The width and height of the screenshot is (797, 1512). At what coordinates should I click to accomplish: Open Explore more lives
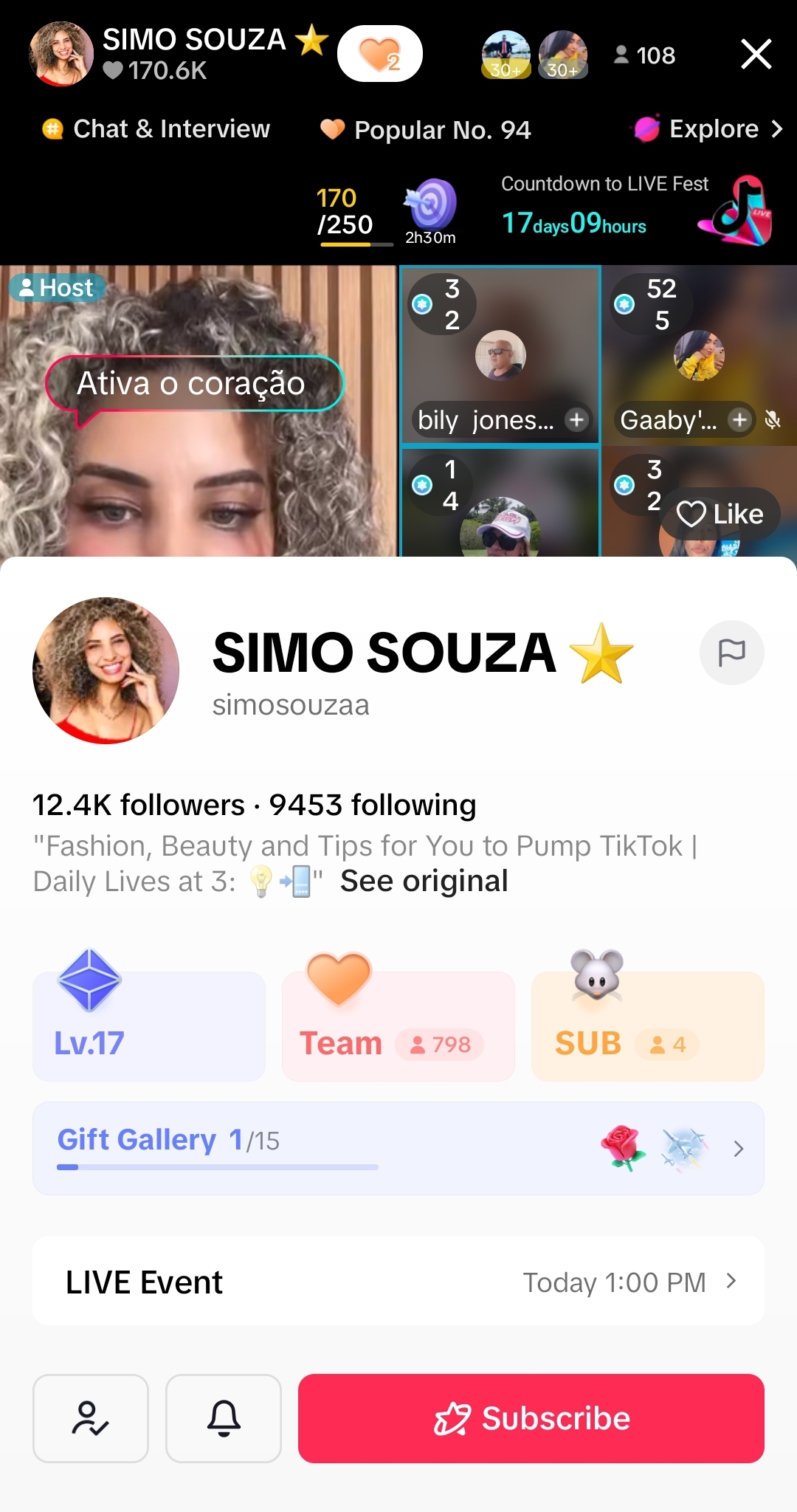(x=708, y=129)
